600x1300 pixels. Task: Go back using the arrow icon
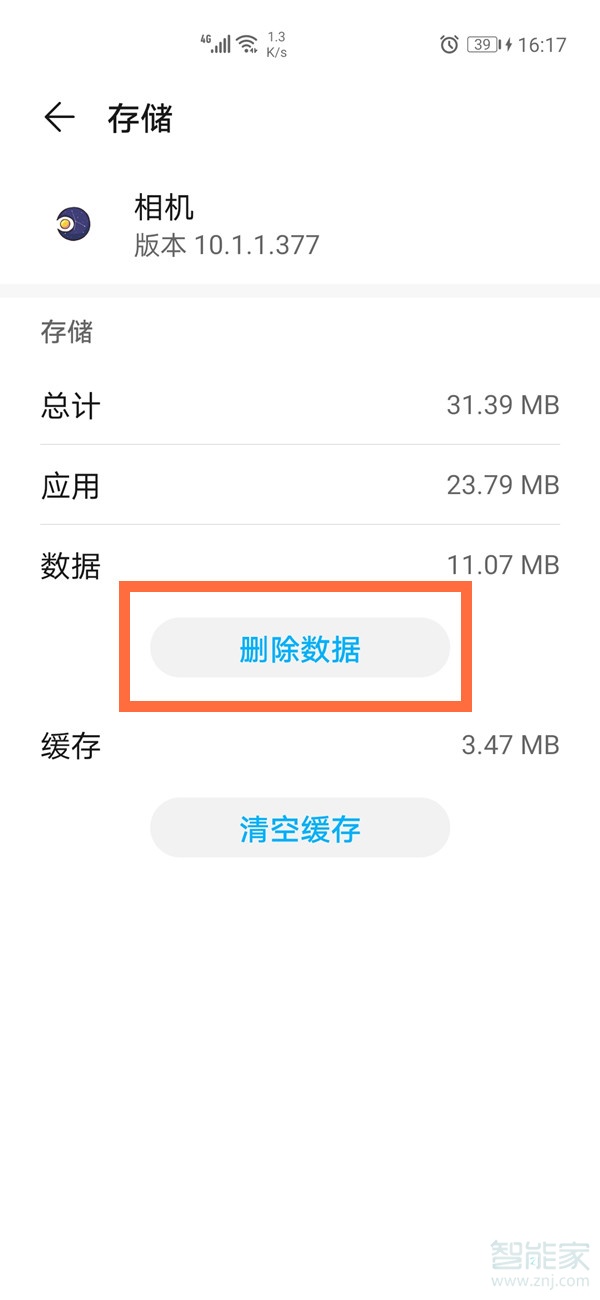[59, 118]
